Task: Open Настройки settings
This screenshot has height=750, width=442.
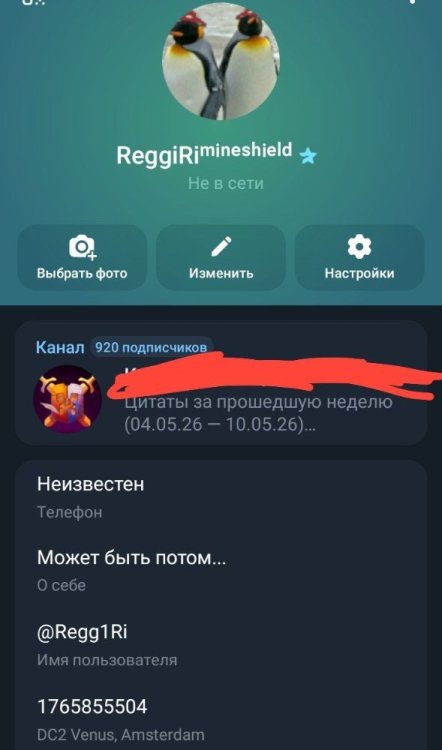Action: 359,257
